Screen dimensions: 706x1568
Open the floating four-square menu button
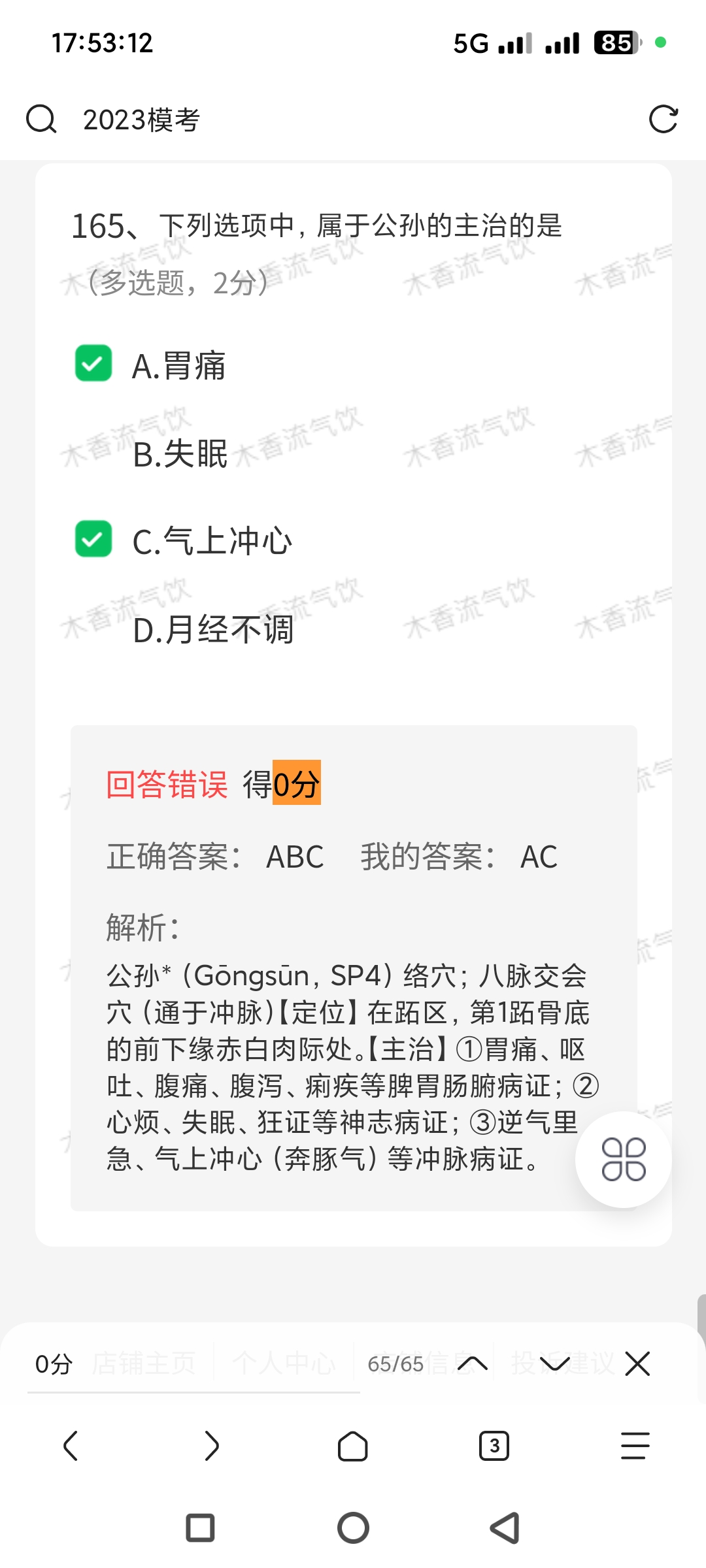click(x=623, y=1160)
